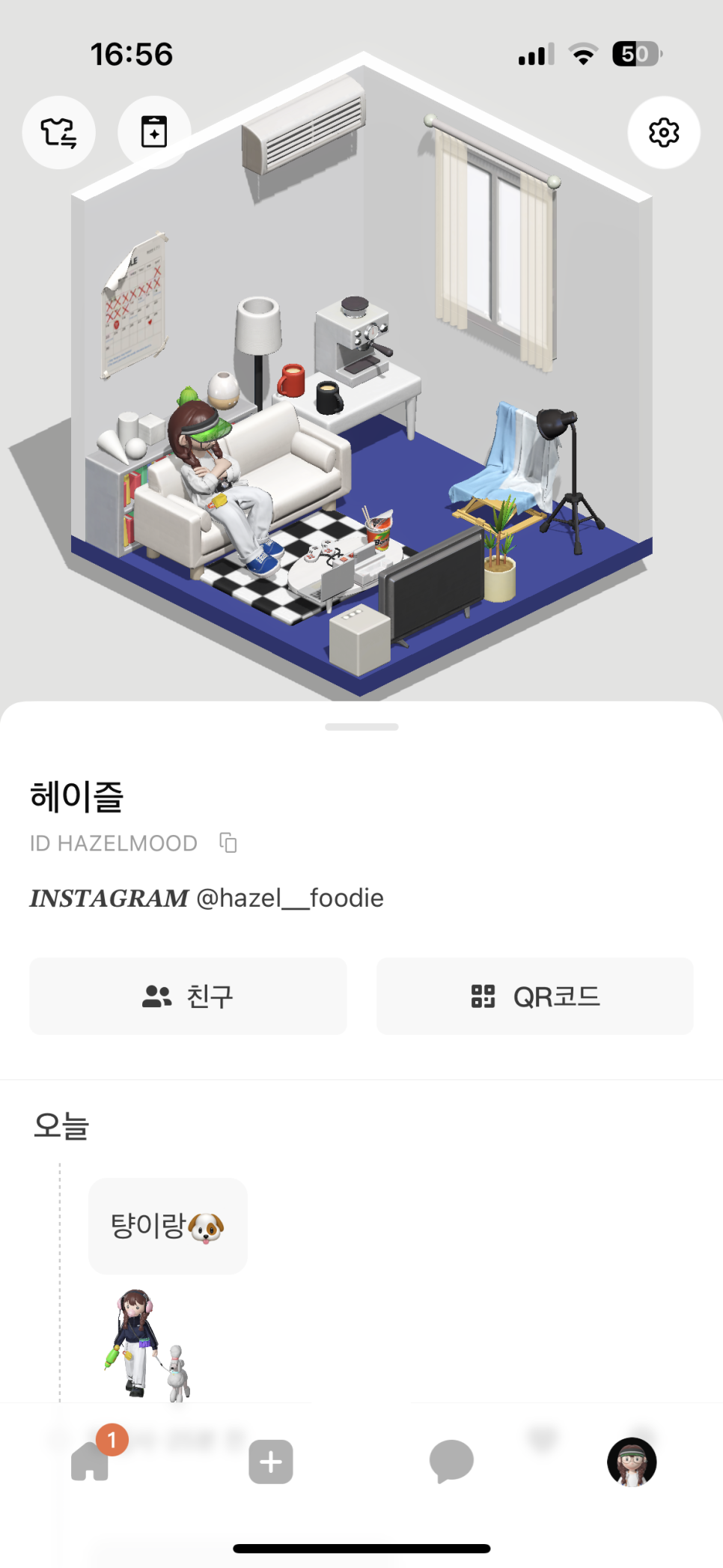Open settings with the gear icon
This screenshot has height=1568, width=723.
pos(663,133)
